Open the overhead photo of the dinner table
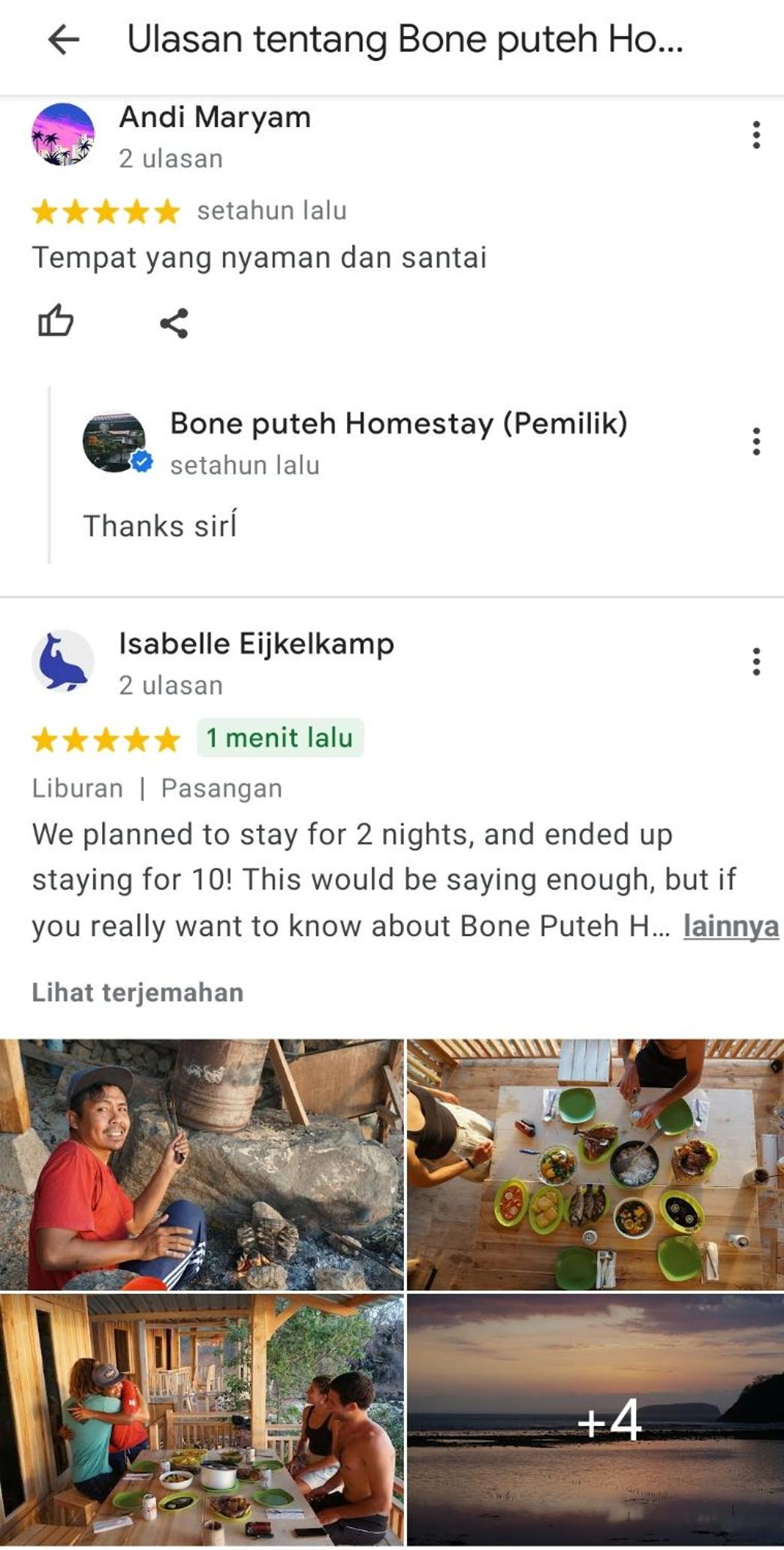The image size is (784, 1550). [596, 1164]
